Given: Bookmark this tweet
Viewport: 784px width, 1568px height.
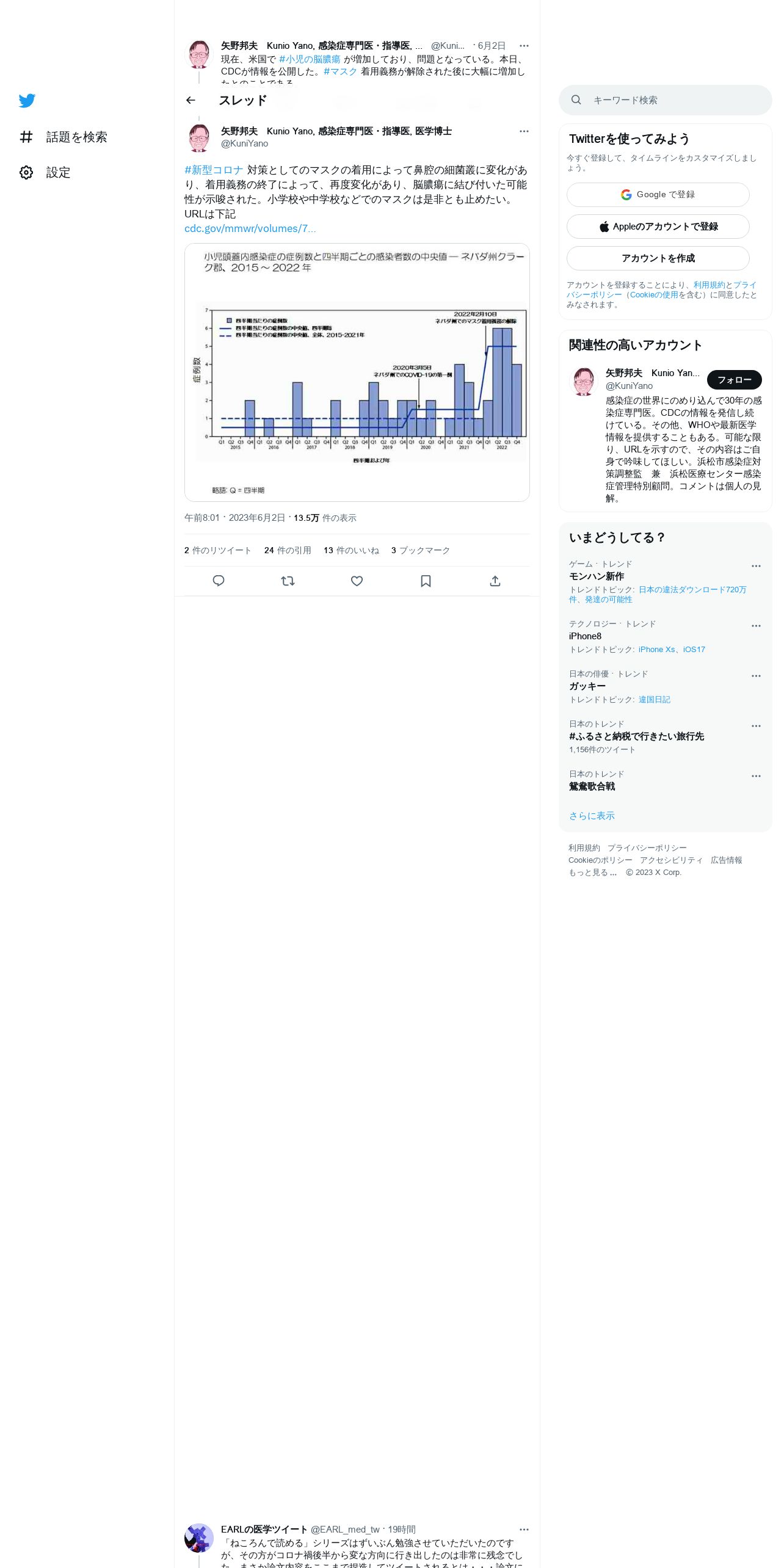Looking at the screenshot, I should (x=426, y=581).
